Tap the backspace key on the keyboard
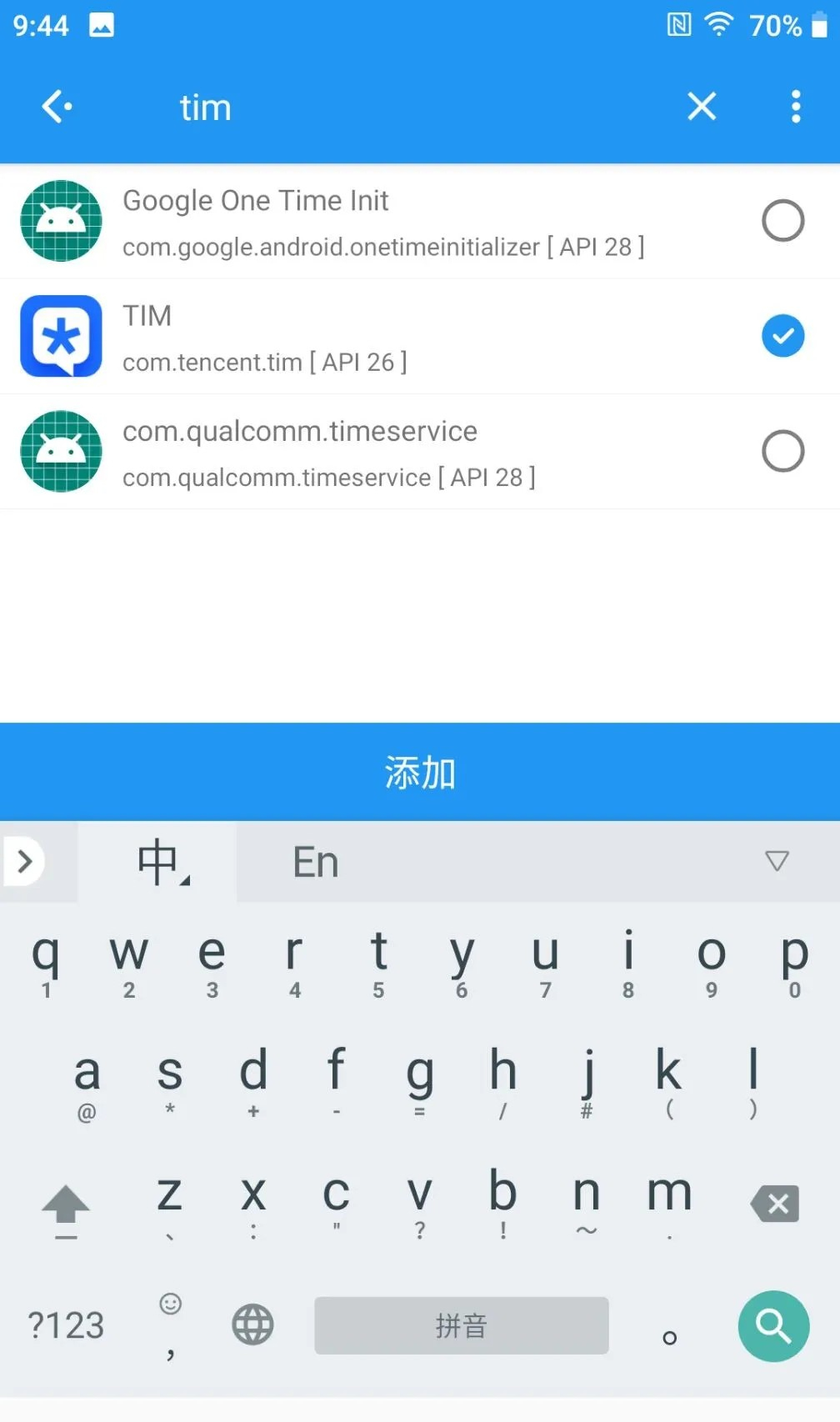This screenshot has height=1422, width=840. [775, 1204]
